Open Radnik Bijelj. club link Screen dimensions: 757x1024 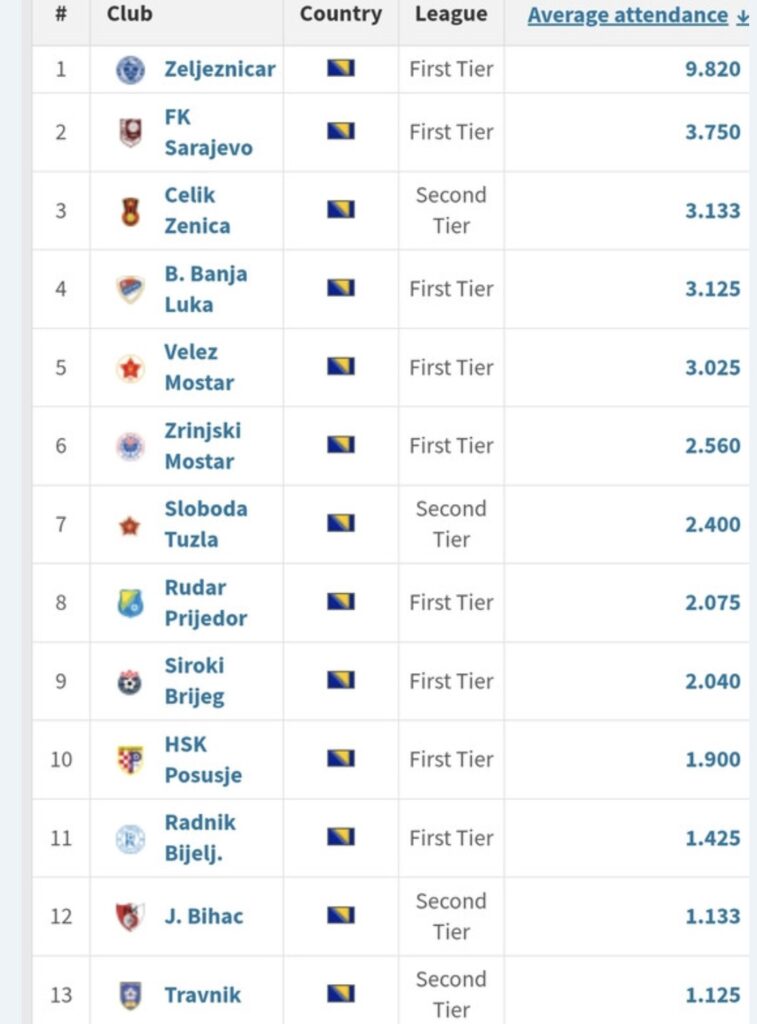200,837
